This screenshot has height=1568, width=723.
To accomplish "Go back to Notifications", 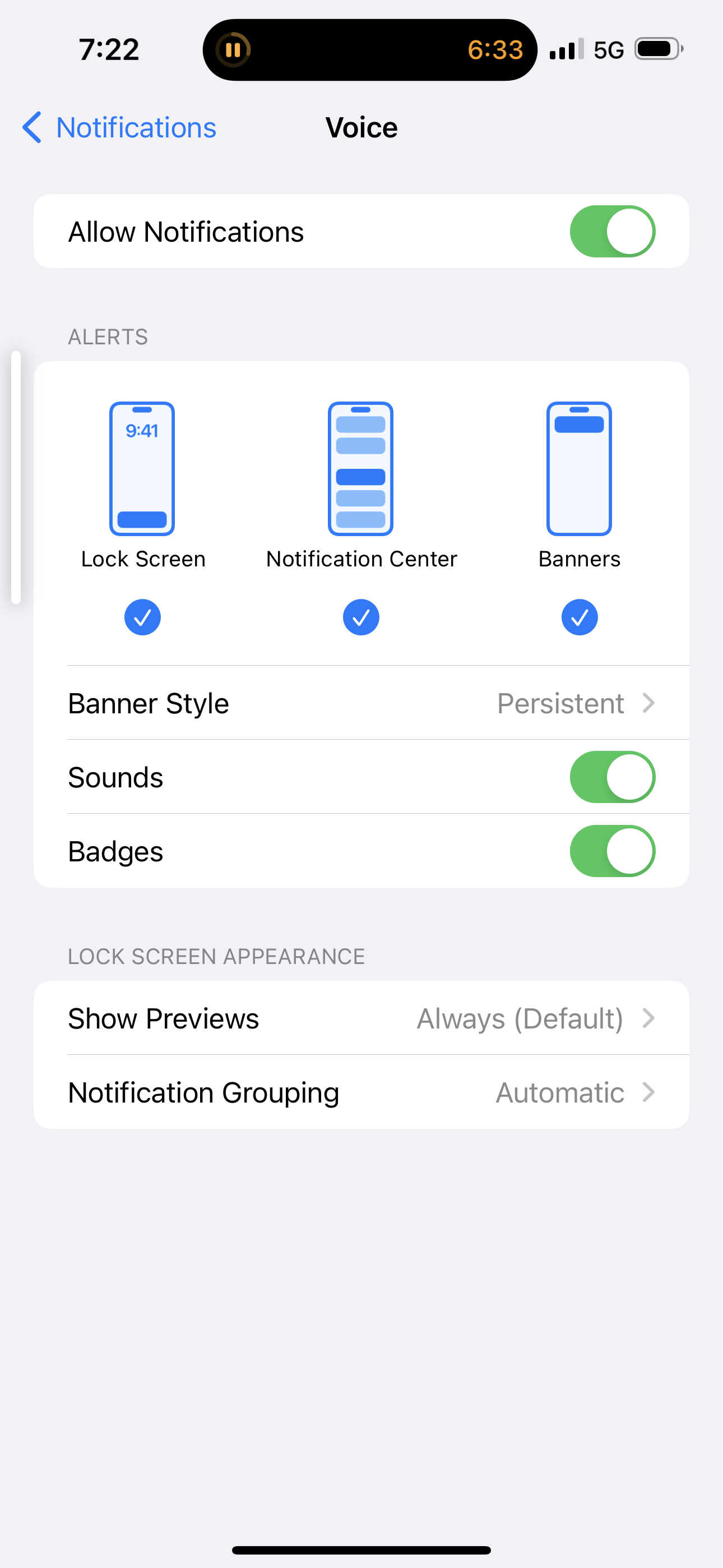I will [119, 128].
